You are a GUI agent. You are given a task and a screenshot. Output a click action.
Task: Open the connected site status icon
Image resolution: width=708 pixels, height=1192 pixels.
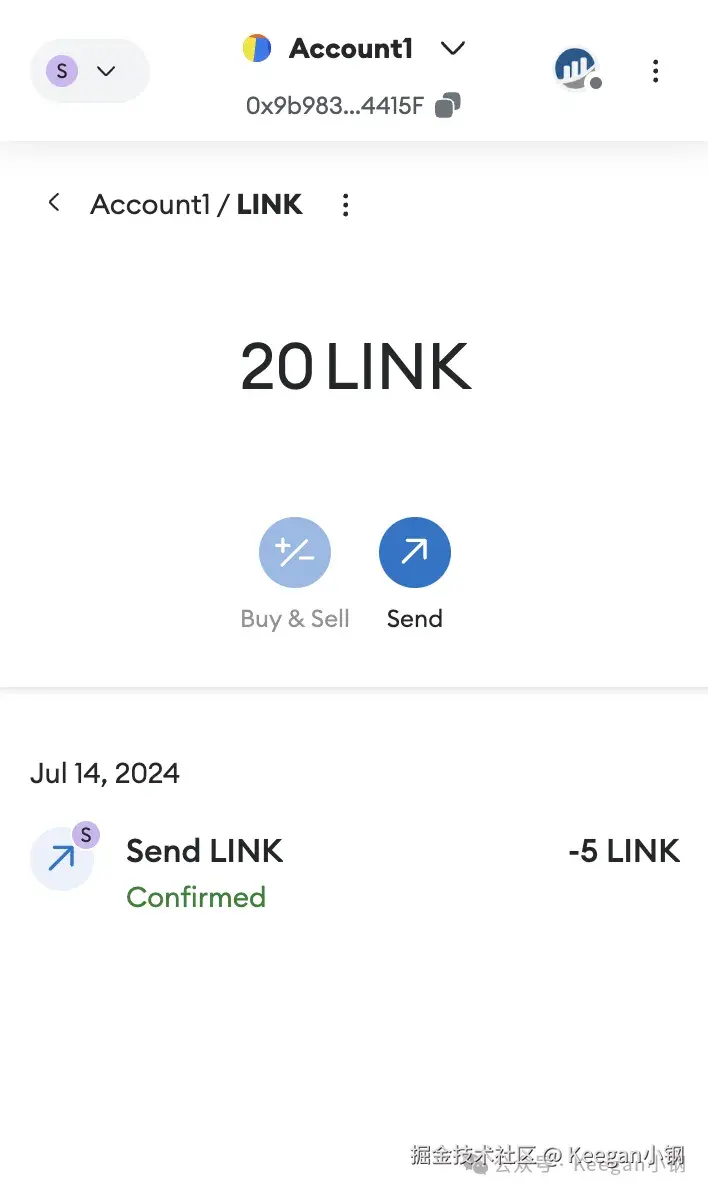(577, 69)
